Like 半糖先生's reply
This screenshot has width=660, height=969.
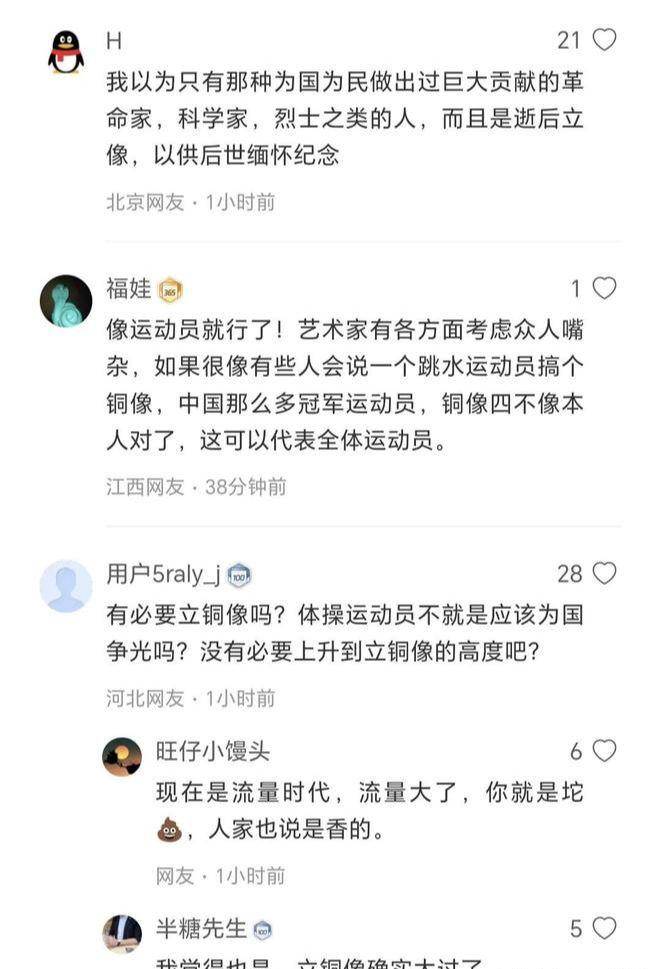point(604,929)
